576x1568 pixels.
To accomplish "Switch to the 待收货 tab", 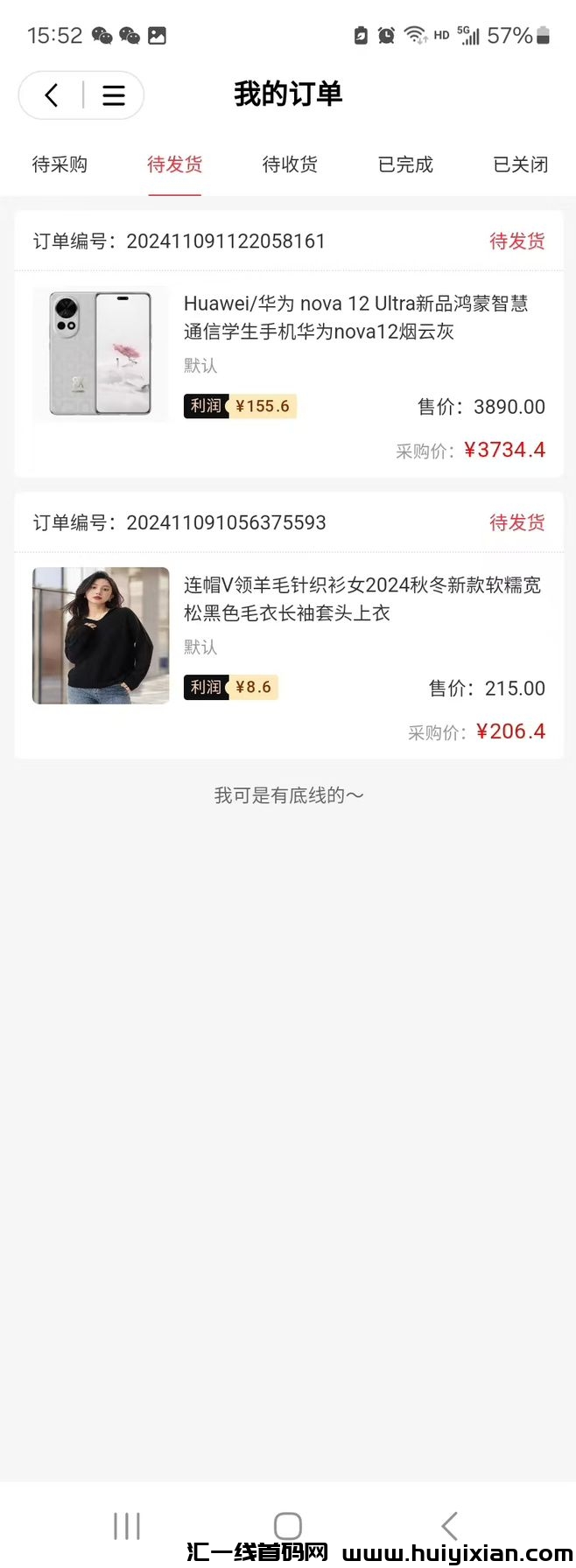I will coord(290,164).
